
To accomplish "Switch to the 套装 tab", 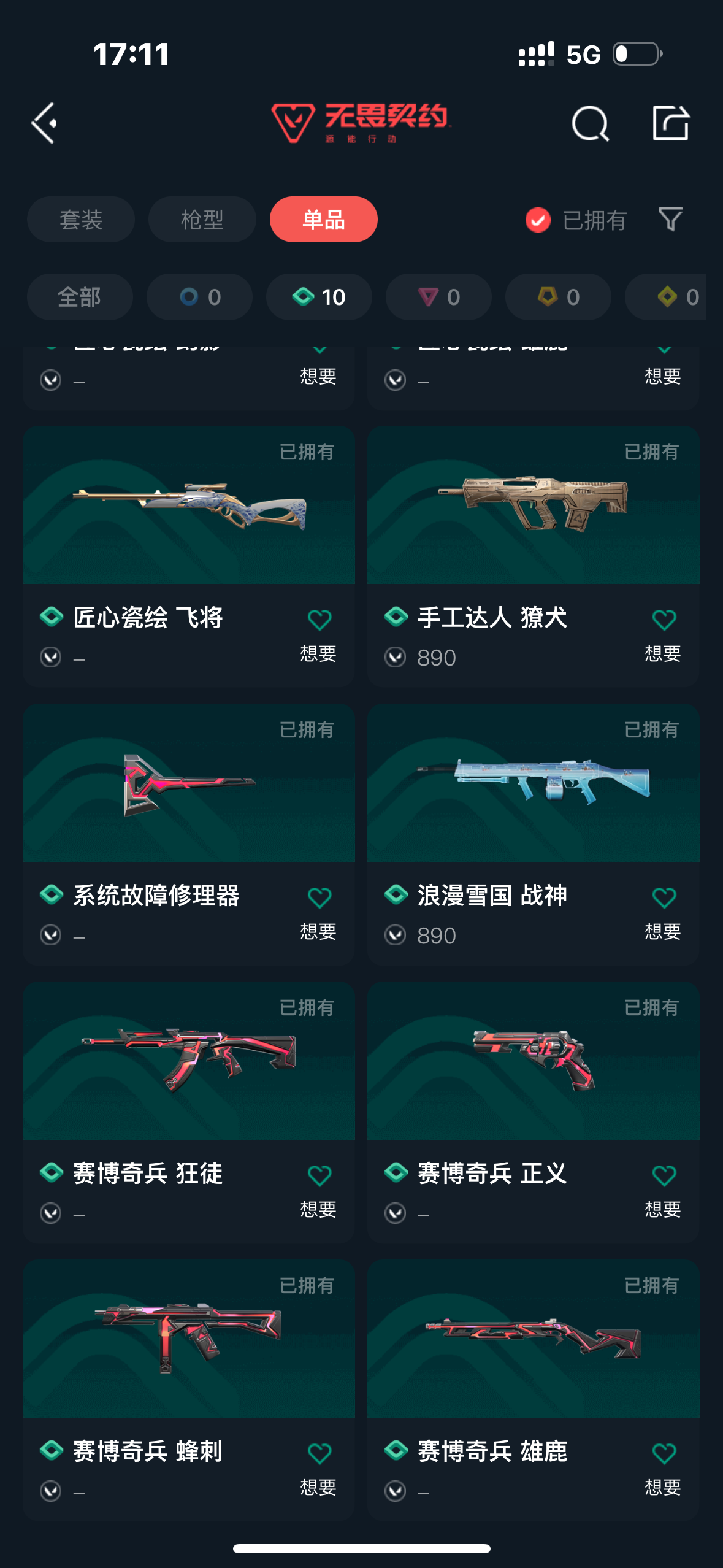I will click(80, 220).
